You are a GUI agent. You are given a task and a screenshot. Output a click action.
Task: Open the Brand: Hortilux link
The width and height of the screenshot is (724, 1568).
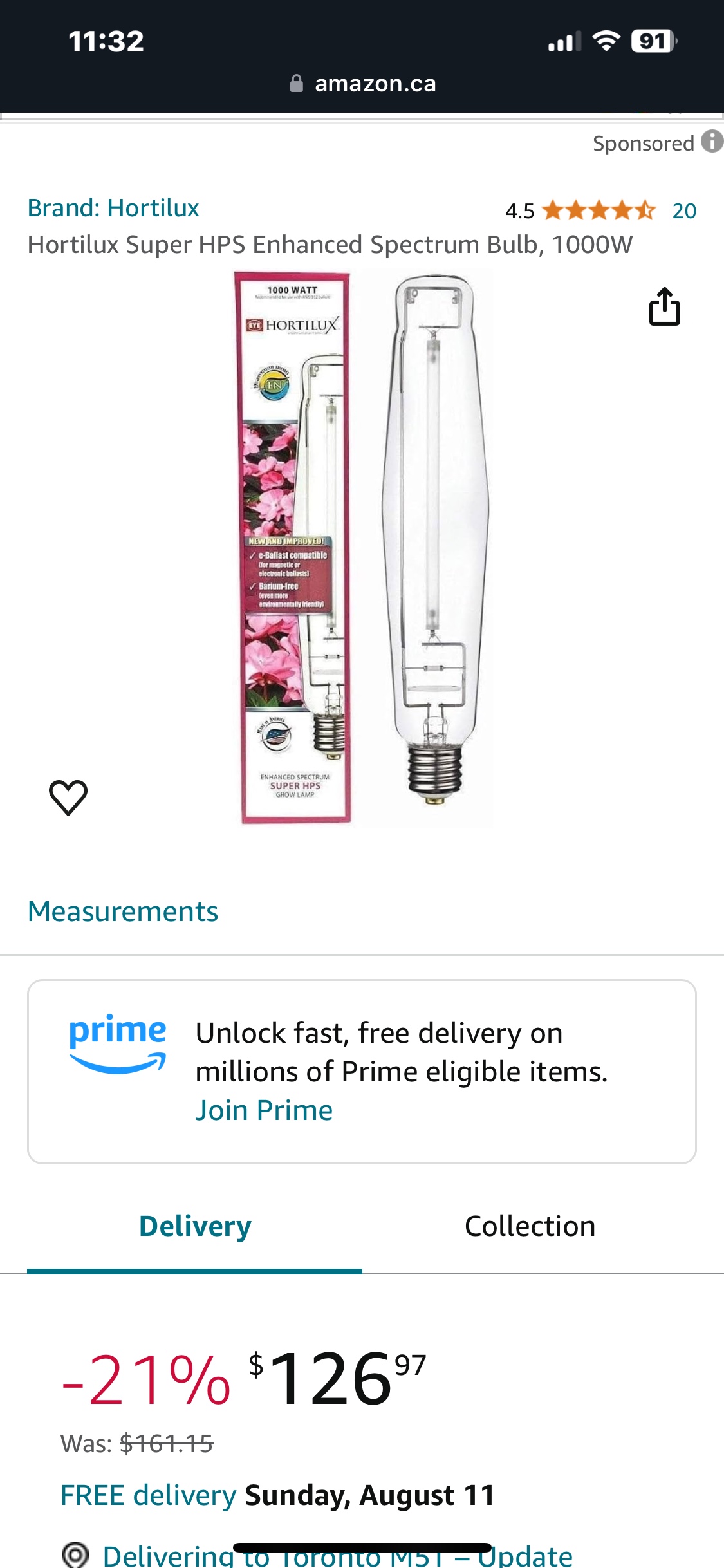(113, 208)
